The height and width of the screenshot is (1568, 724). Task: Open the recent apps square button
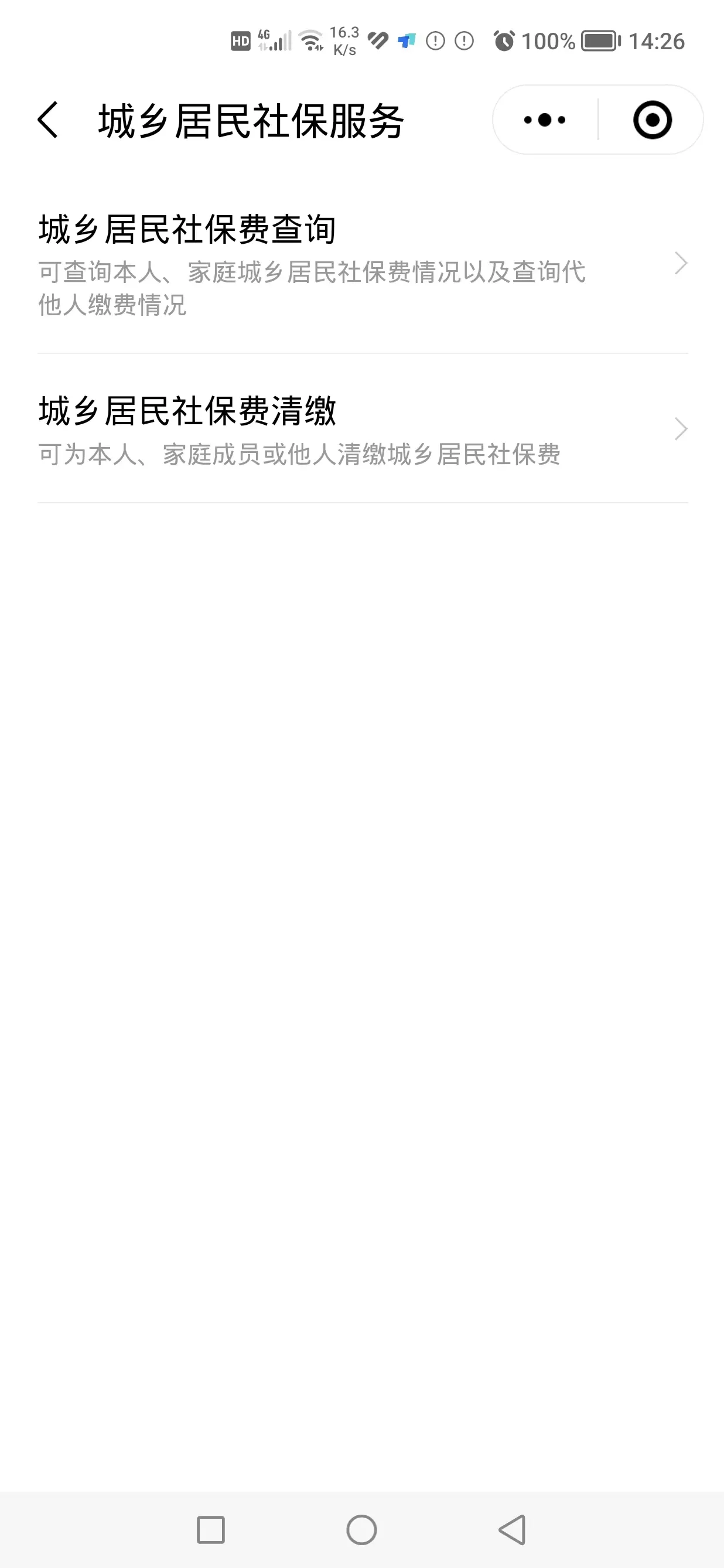coord(211,1530)
